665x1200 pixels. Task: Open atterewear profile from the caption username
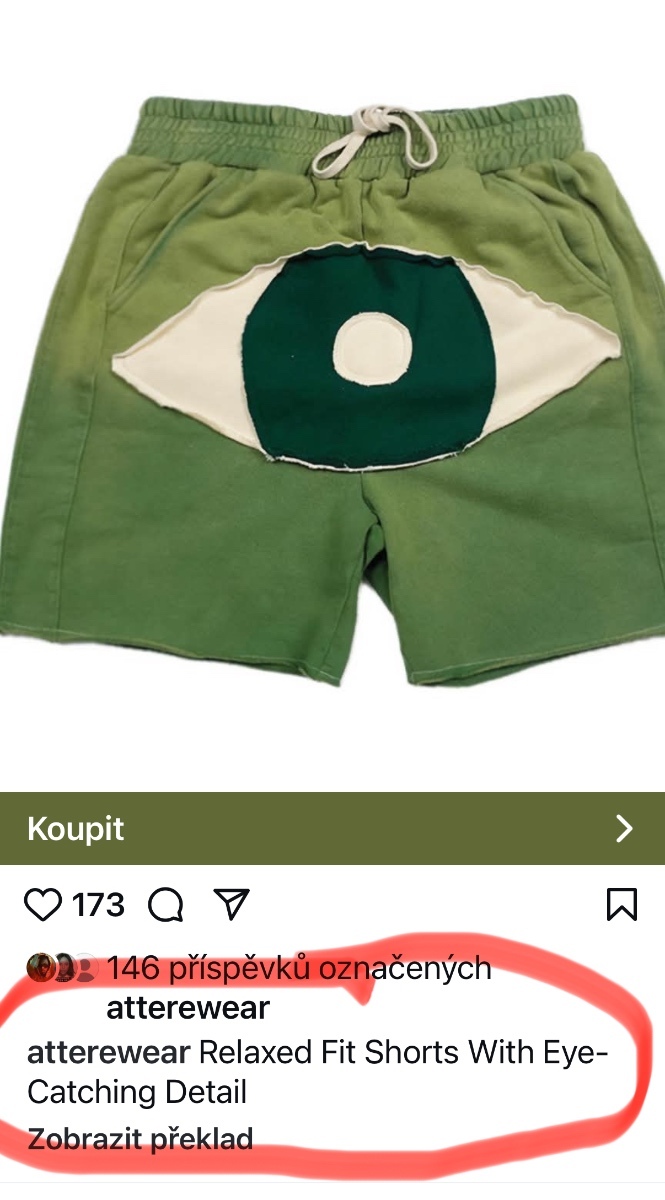[108, 1052]
